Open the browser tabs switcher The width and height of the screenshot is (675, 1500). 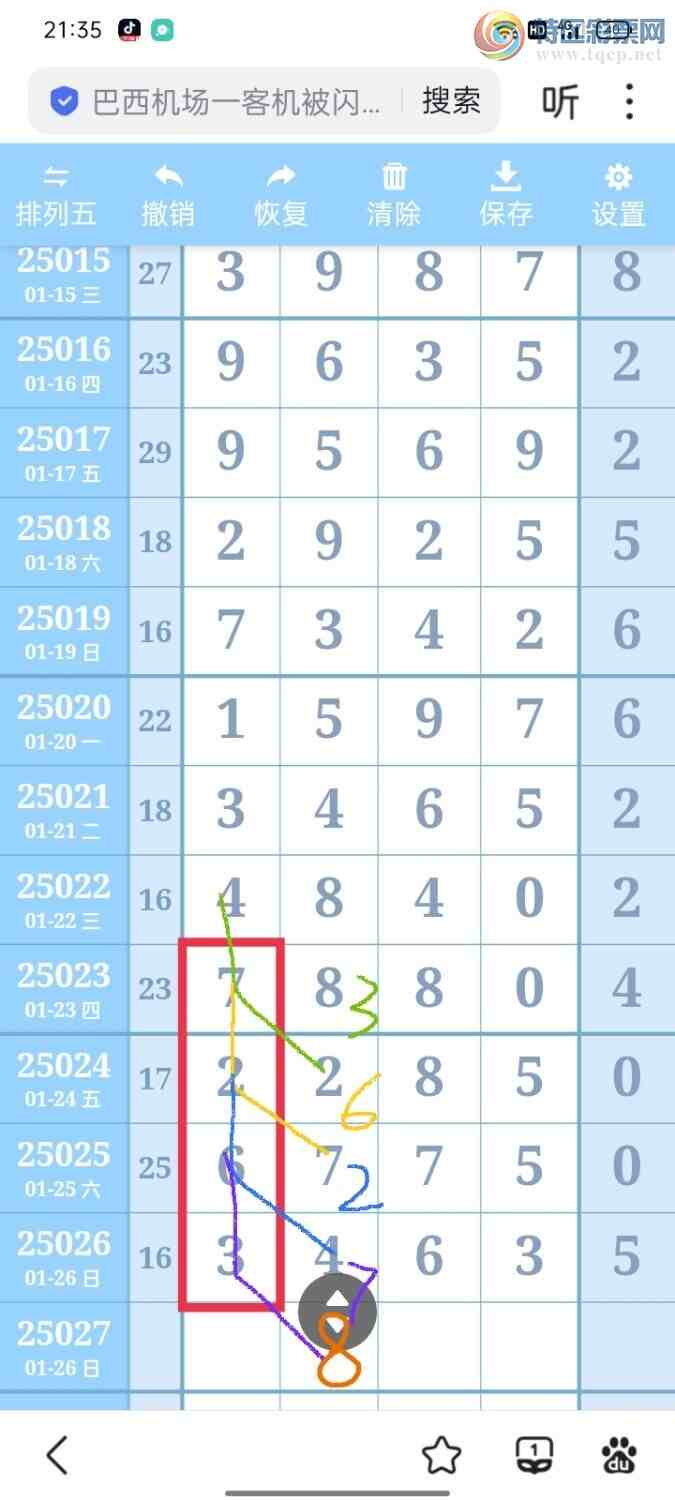[x=535, y=1455]
